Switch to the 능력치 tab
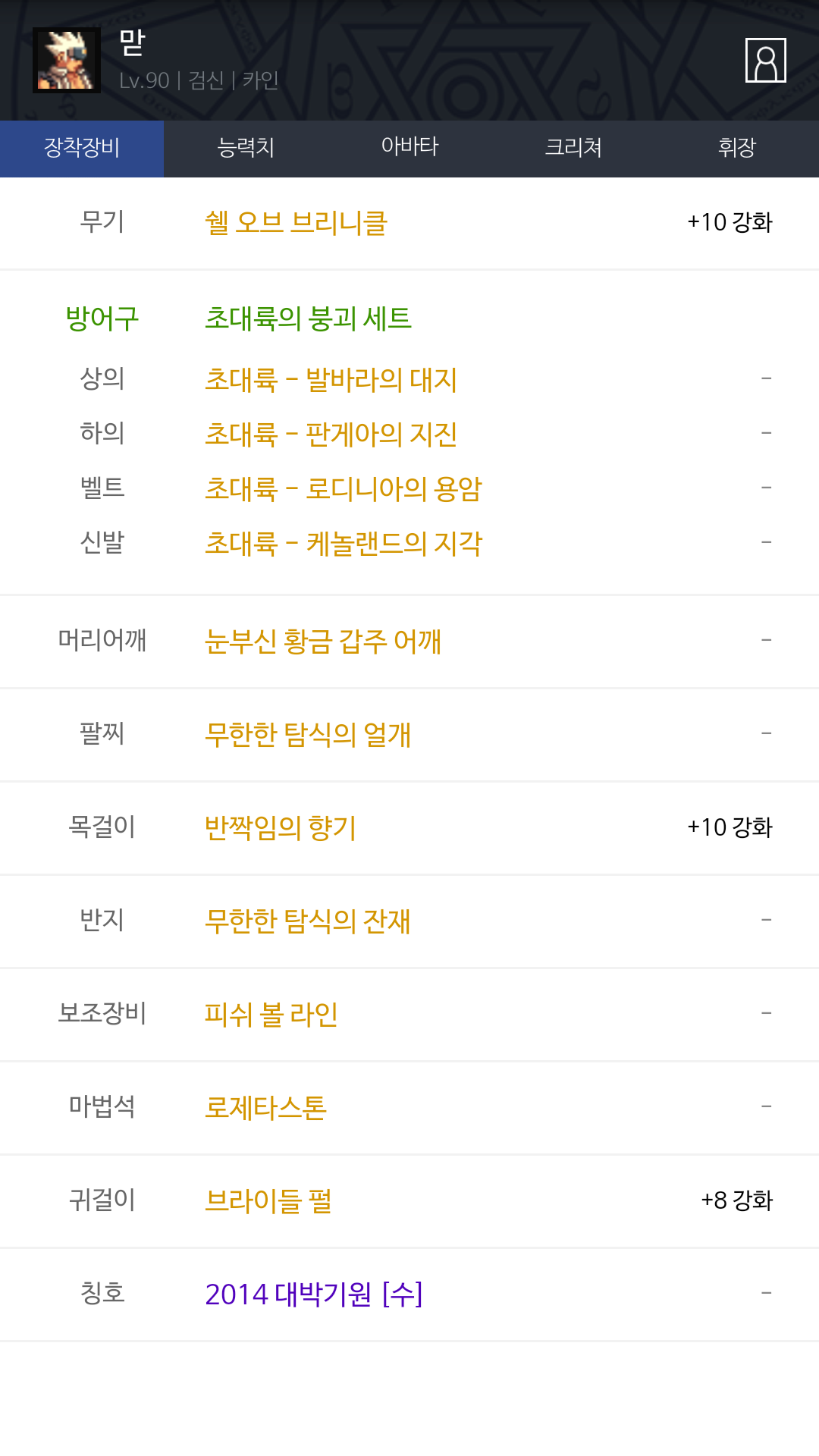Image resolution: width=819 pixels, height=1456 pixels. (x=246, y=148)
